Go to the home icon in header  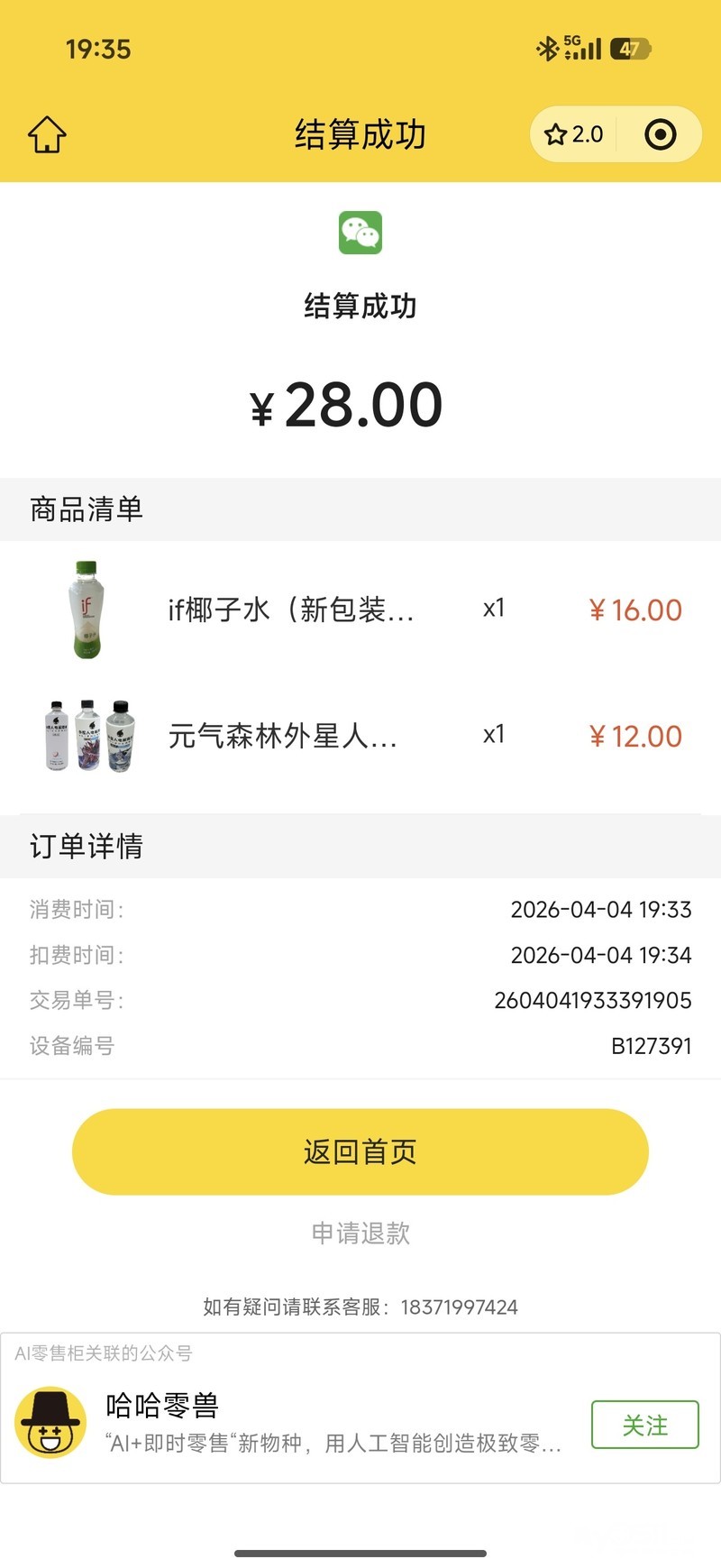coord(47,135)
